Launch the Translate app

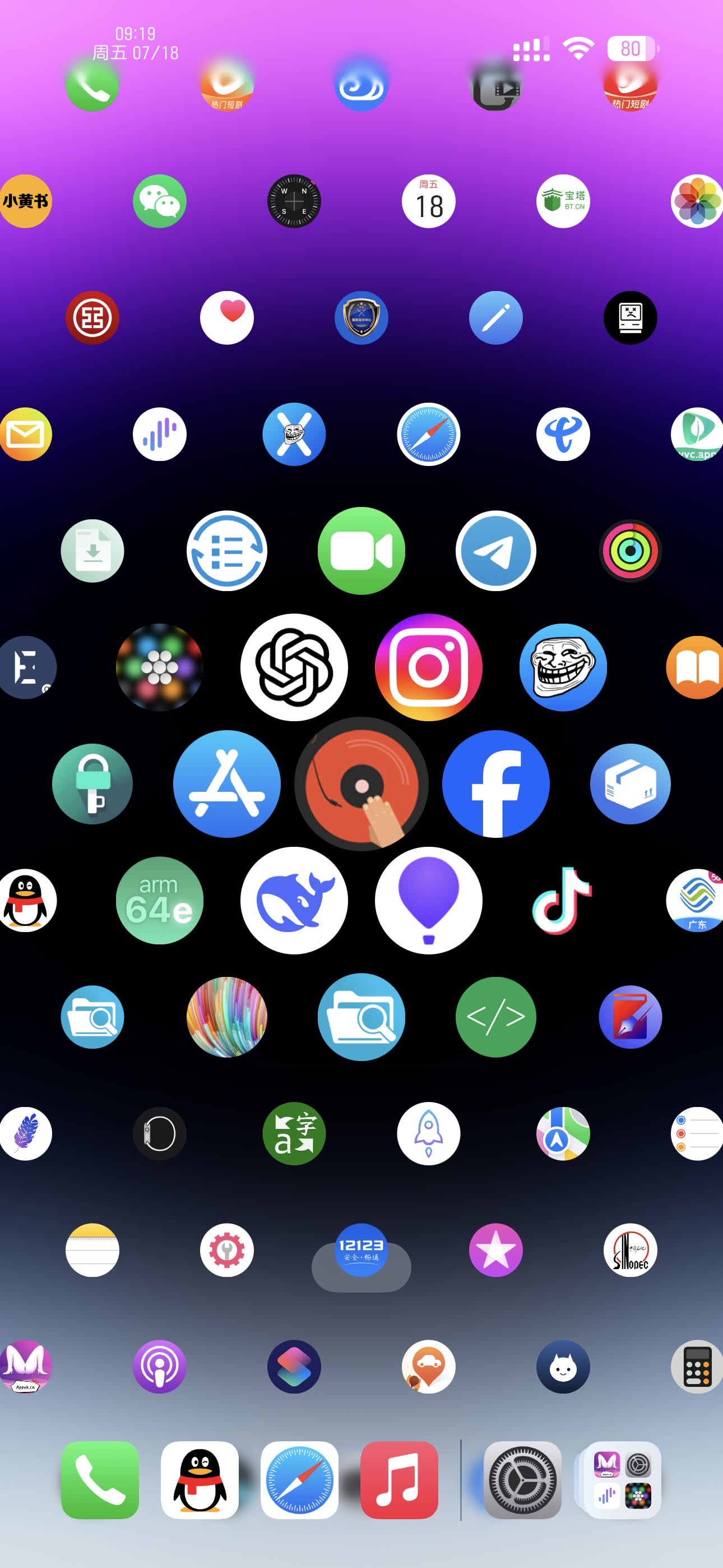(x=294, y=1133)
